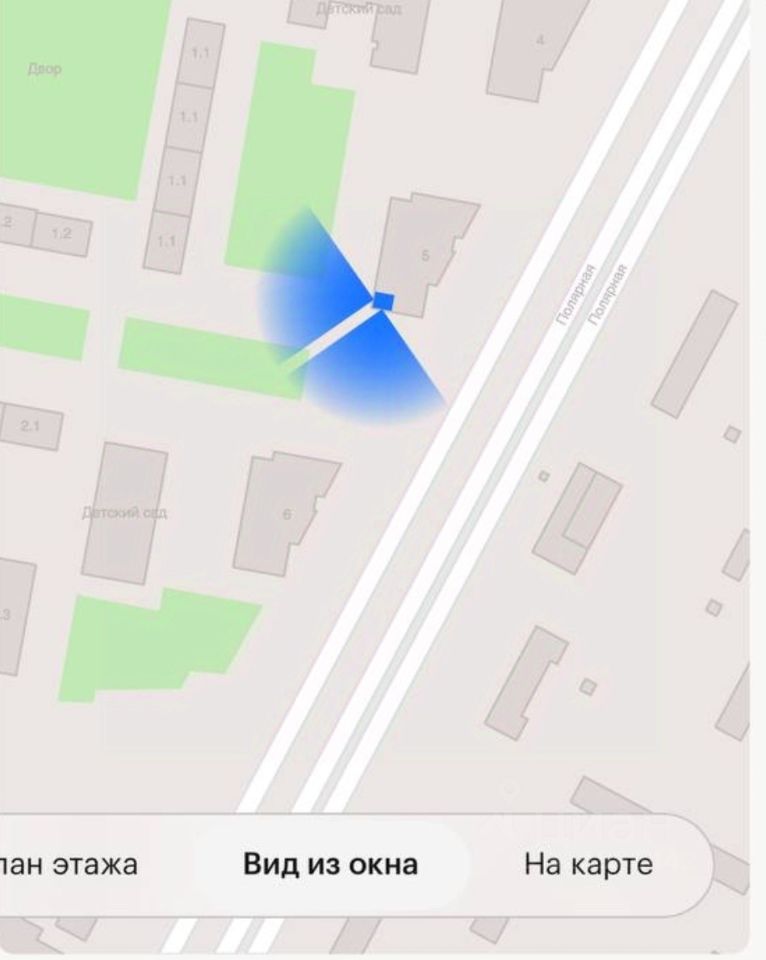Switch to the На карте tab

[x=588, y=864]
